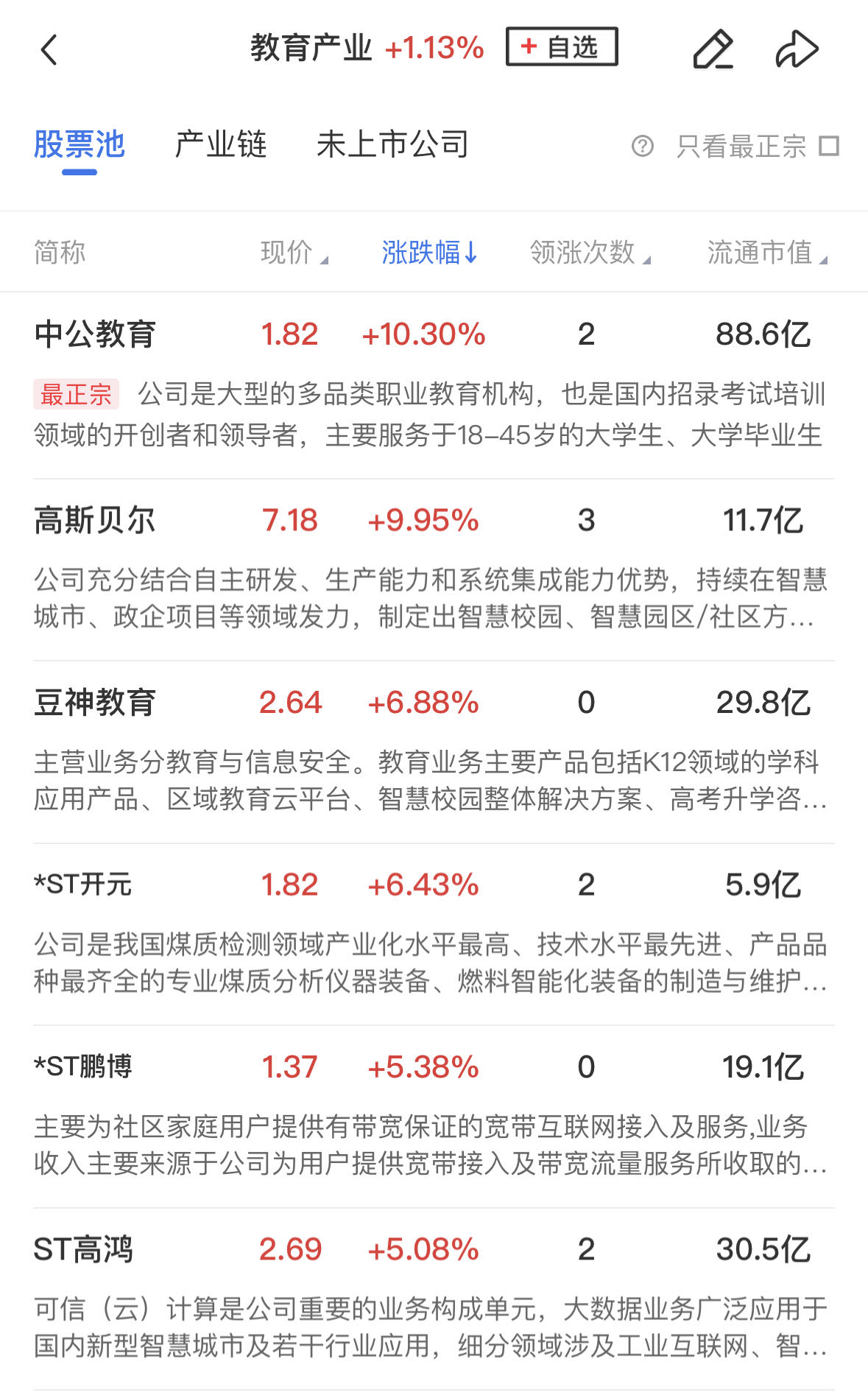
Task: Sort stocks by 领涨次数
Action: click(590, 253)
